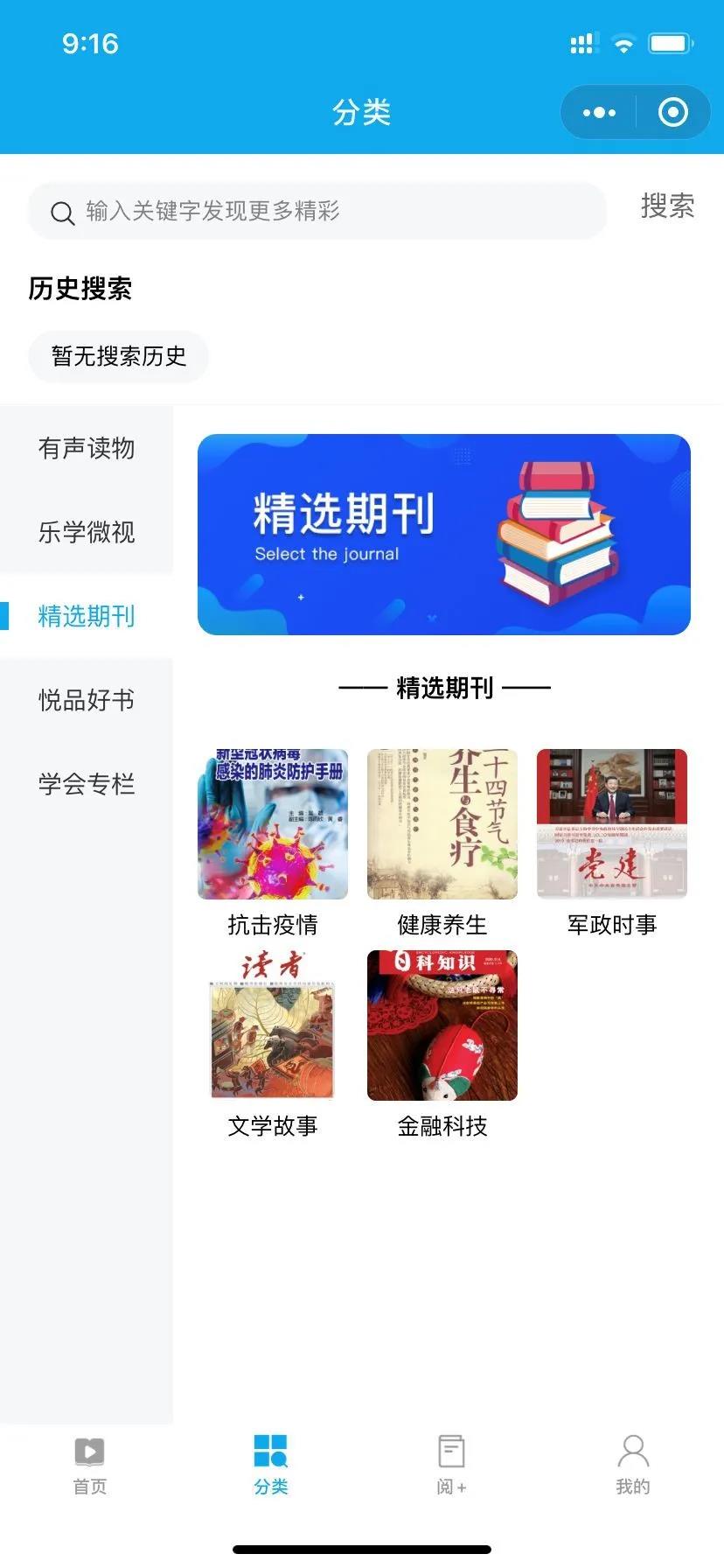Open the 首页 home tab icon
The height and width of the screenshot is (1568, 724).
pyautogui.click(x=87, y=1452)
